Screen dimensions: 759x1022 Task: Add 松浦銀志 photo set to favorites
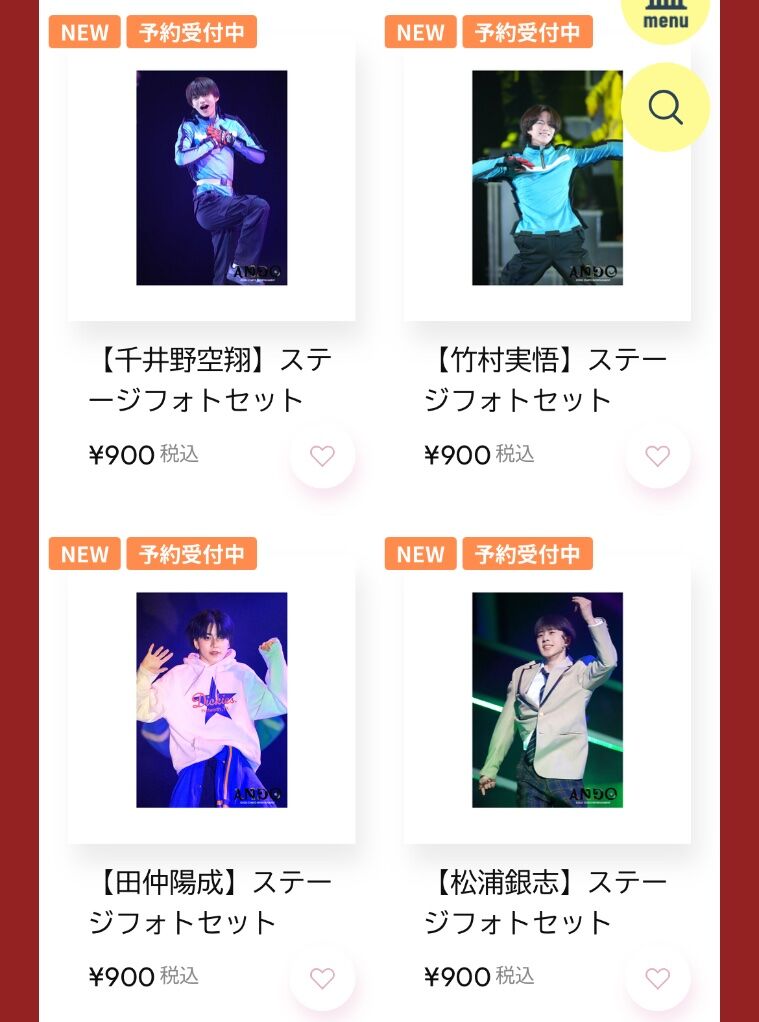[x=657, y=978]
